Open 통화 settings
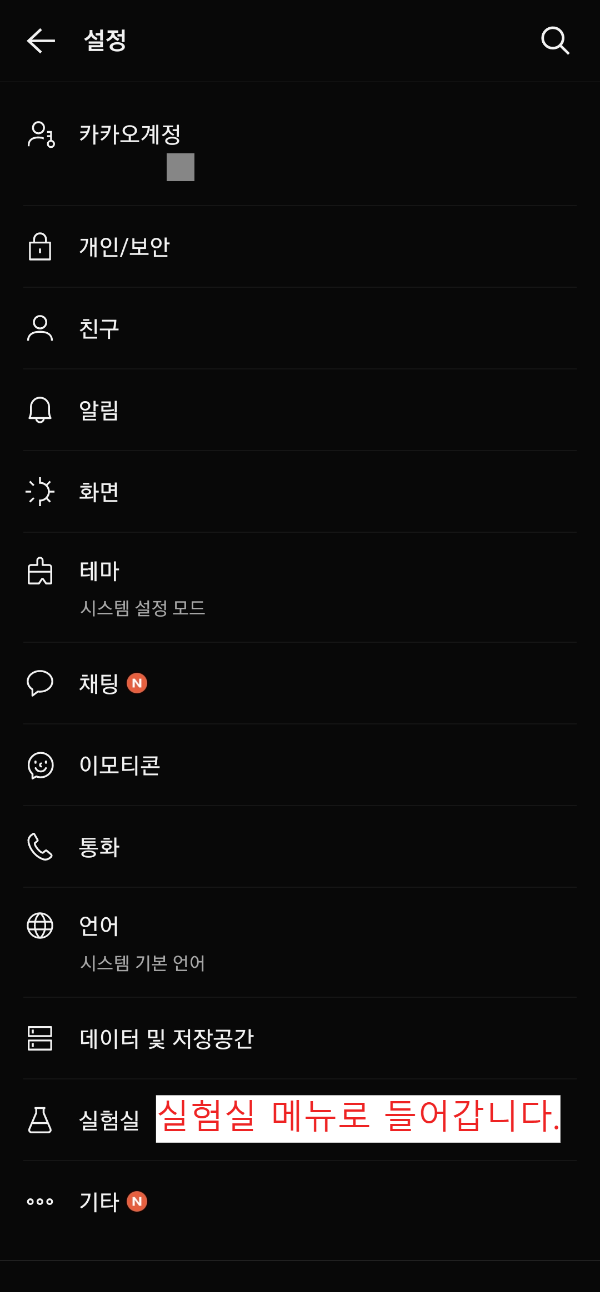The width and height of the screenshot is (600, 1292). click(x=300, y=847)
